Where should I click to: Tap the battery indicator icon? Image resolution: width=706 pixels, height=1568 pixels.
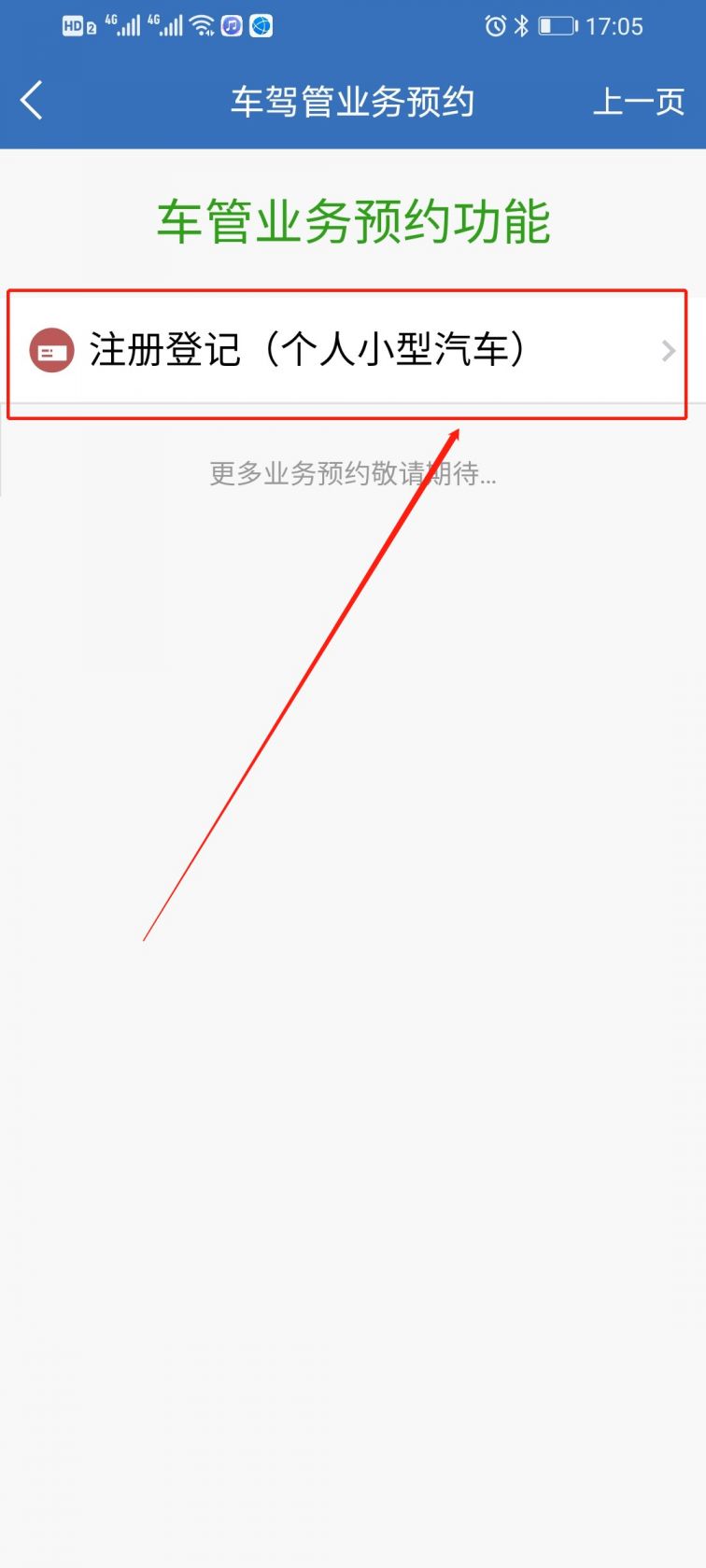click(x=558, y=25)
